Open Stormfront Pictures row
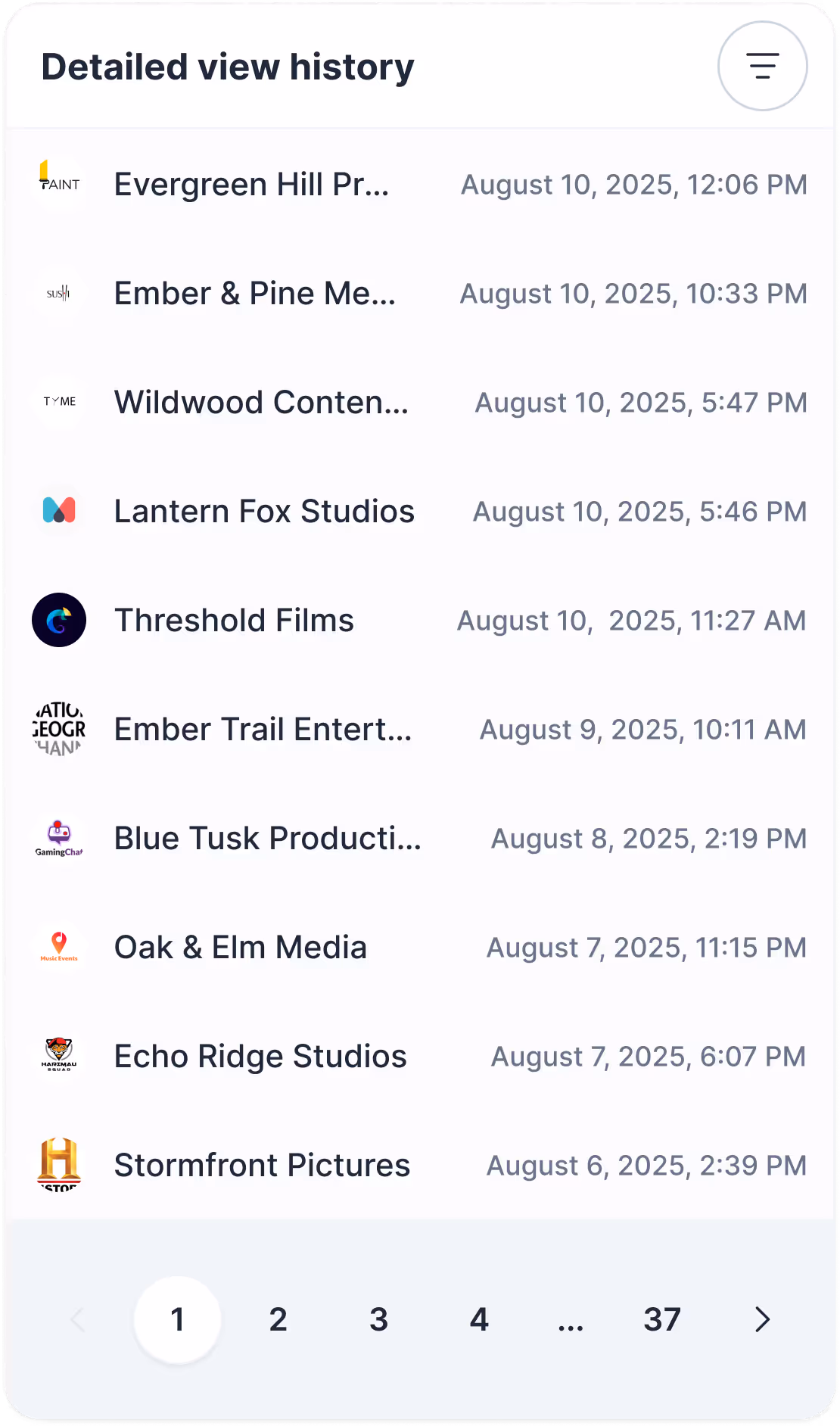Image resolution: width=840 pixels, height=1426 pixels. 262,1166
